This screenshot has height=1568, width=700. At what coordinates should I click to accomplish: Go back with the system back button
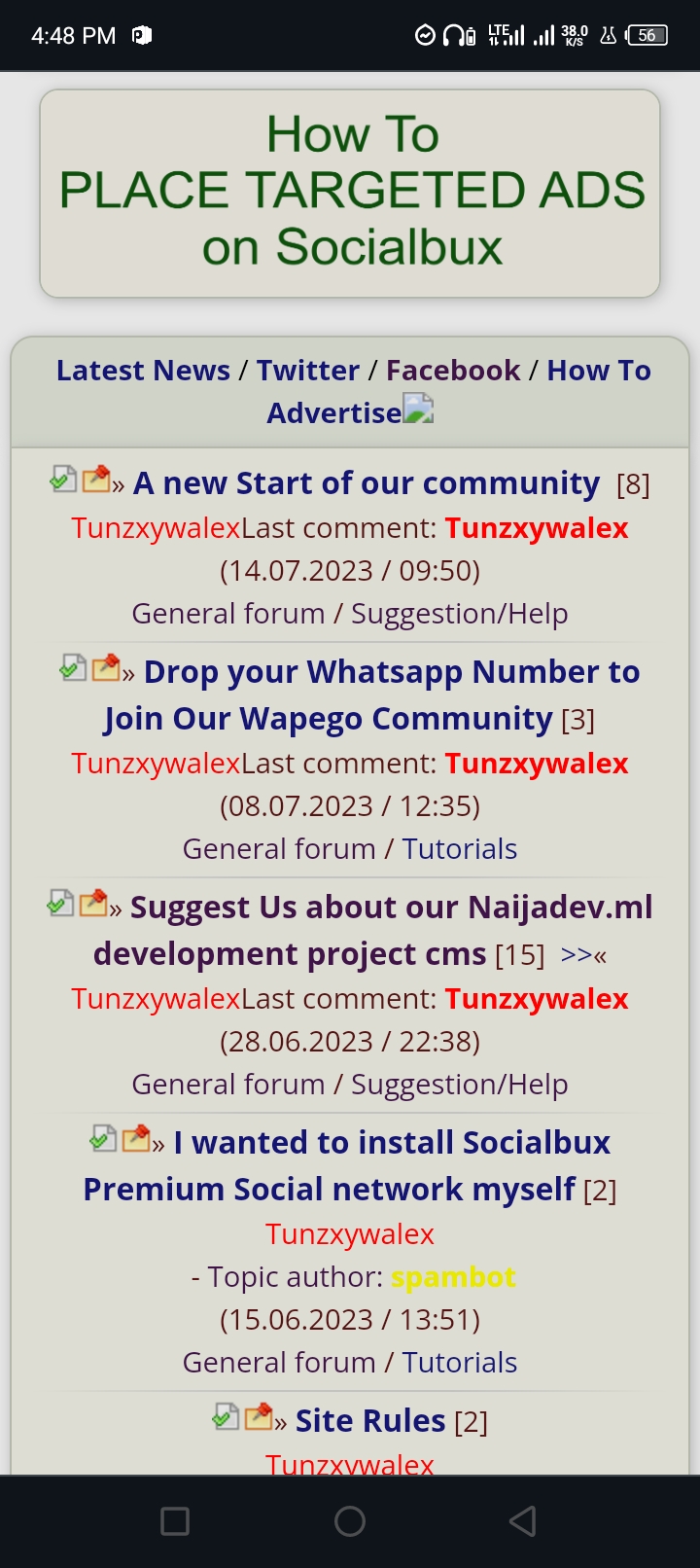(523, 1521)
